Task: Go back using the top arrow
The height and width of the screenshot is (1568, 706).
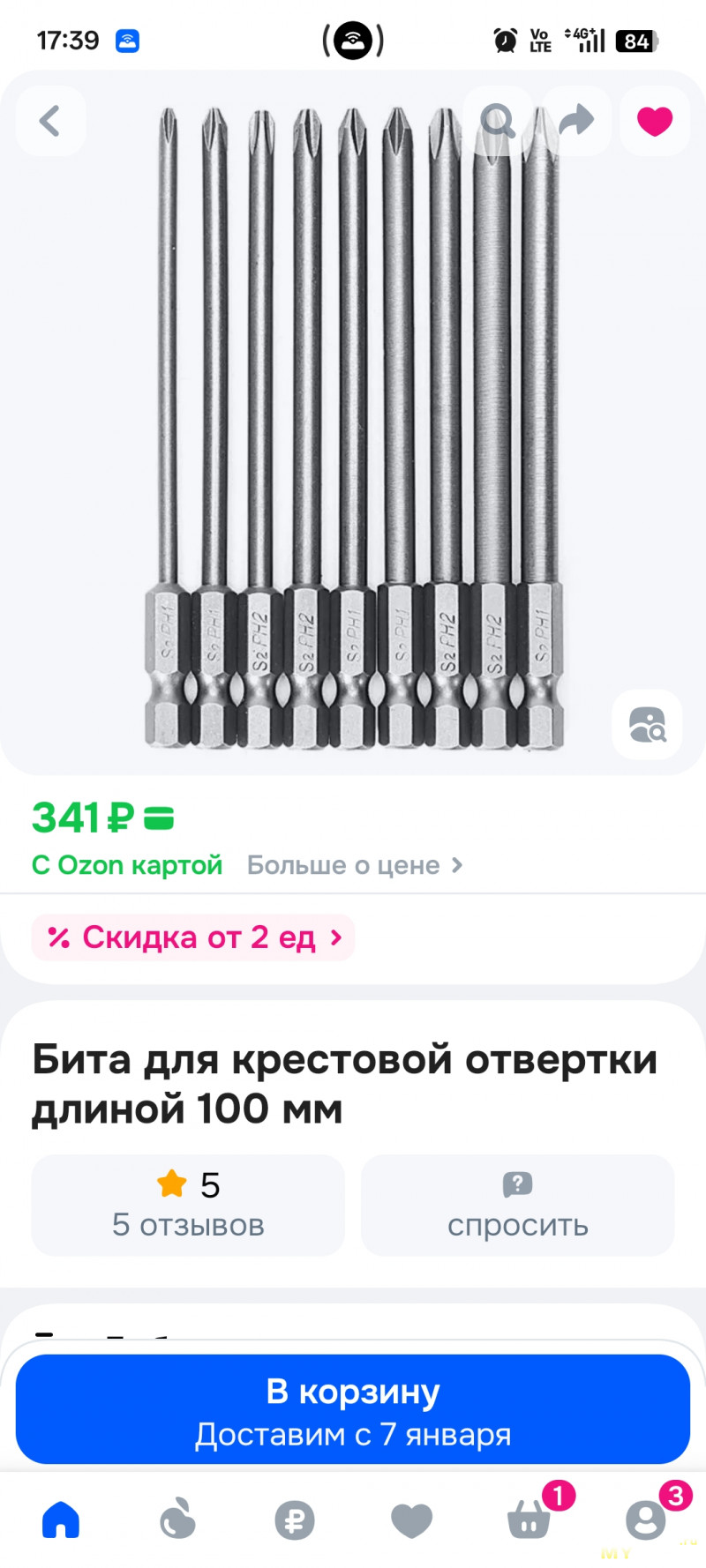Action: [50, 121]
